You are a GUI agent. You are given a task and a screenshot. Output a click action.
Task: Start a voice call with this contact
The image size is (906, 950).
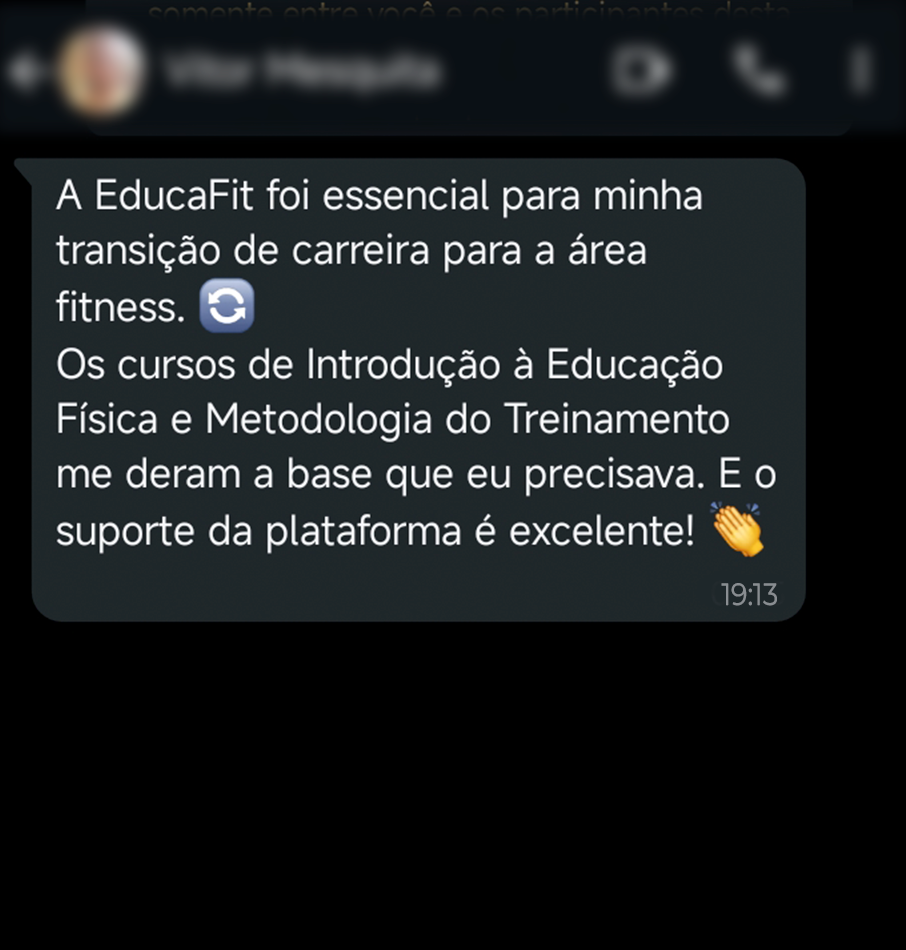pos(757,72)
